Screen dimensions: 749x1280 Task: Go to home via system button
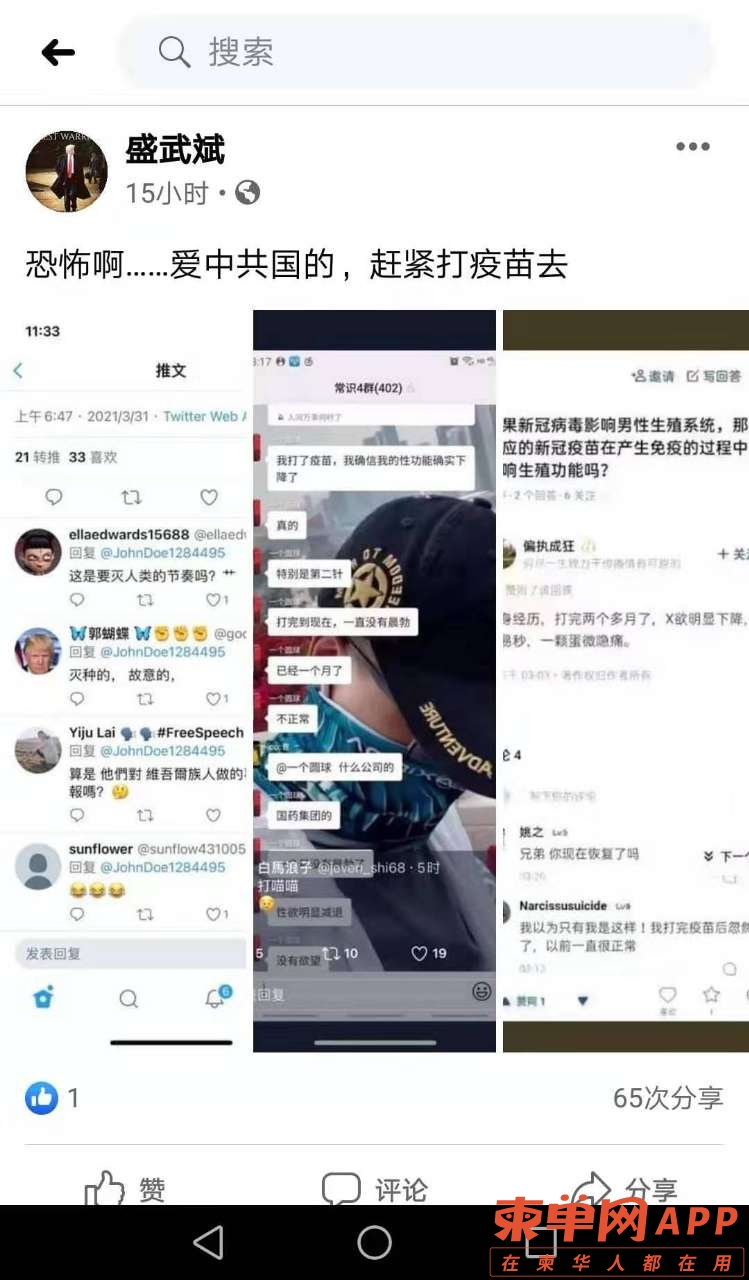click(374, 1243)
